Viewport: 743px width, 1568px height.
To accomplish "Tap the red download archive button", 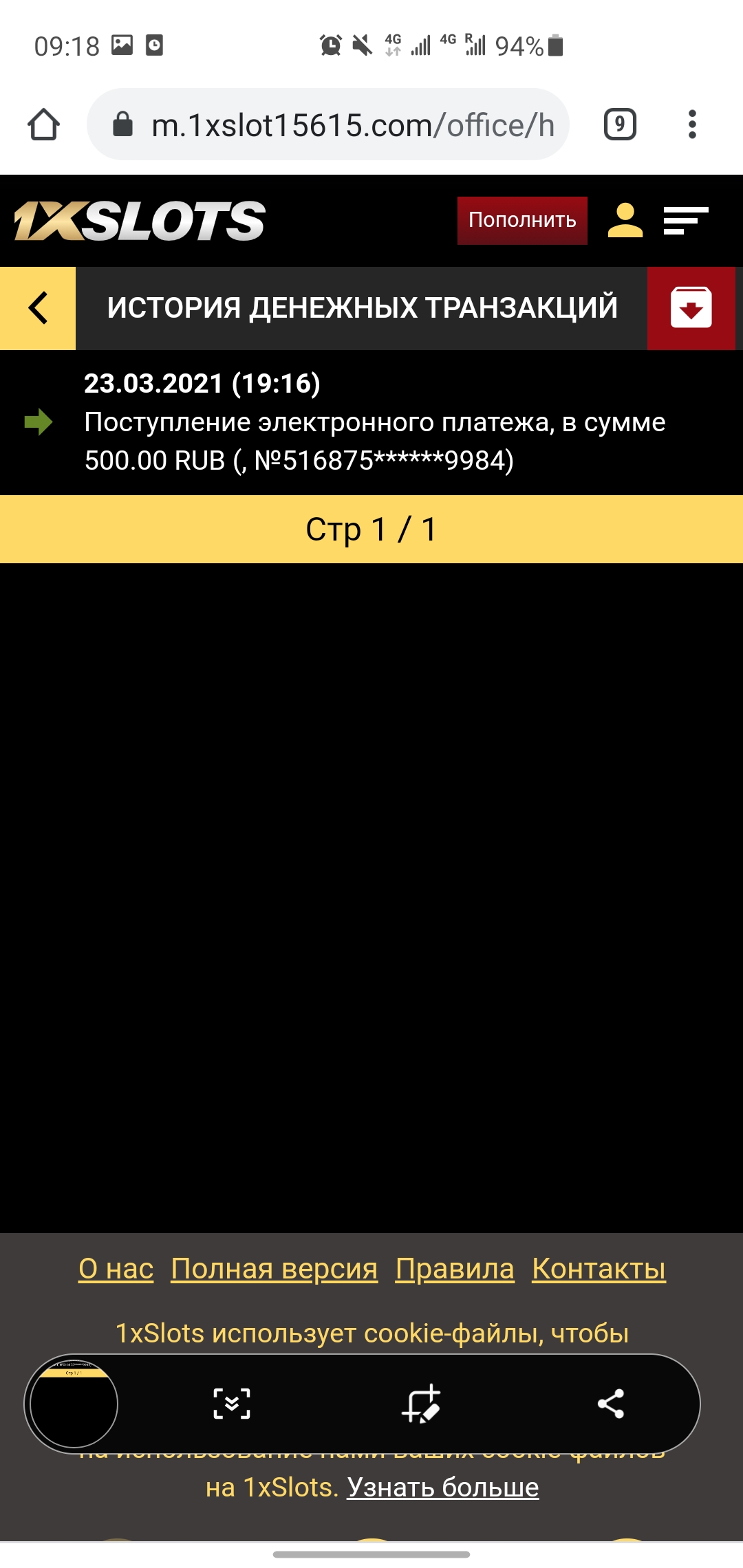I will (x=691, y=308).
